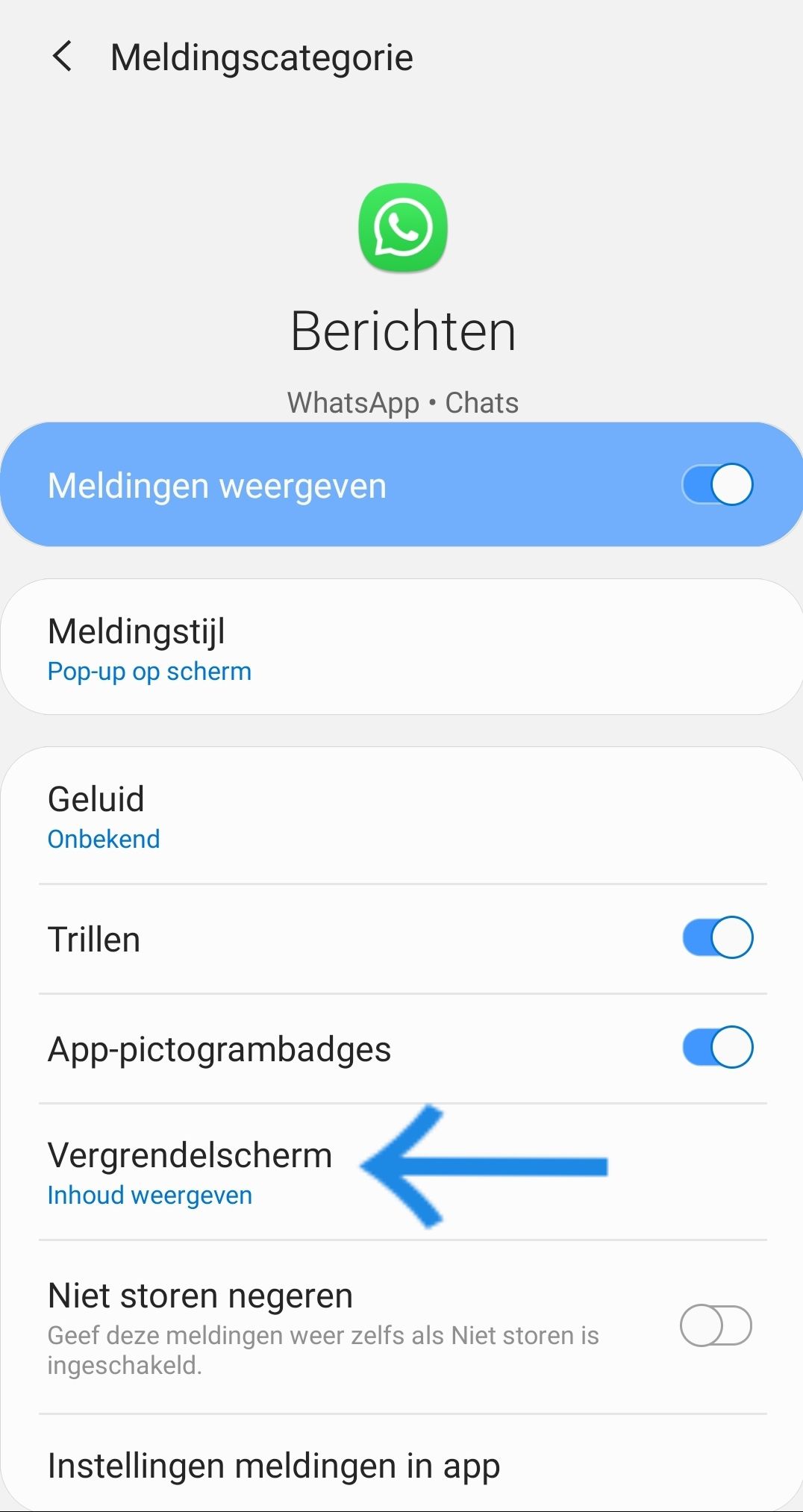
Task: Open Instellingen meldingen in app
Action: pos(401,1466)
